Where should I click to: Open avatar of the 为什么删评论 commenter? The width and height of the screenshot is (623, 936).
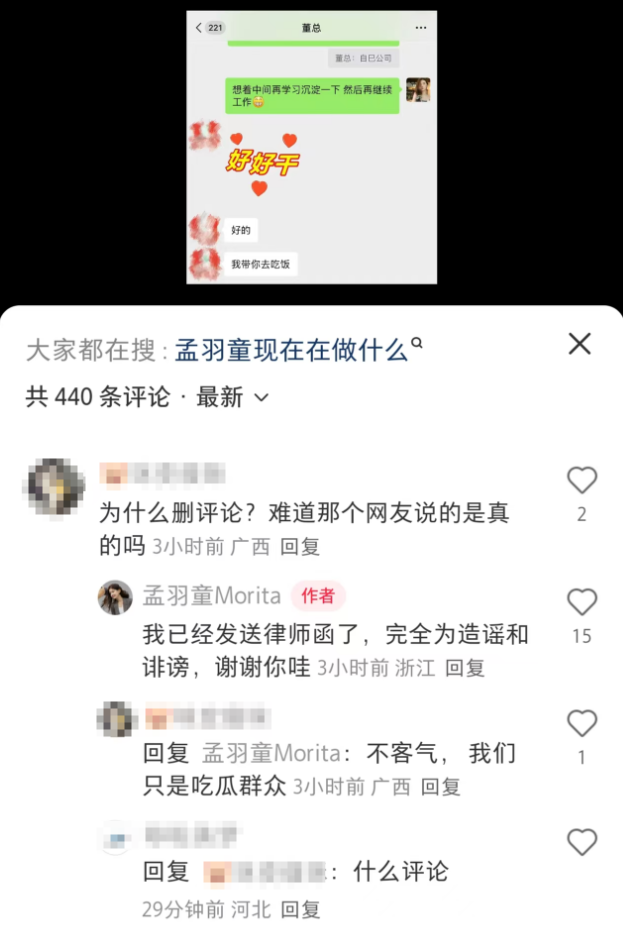[53, 485]
